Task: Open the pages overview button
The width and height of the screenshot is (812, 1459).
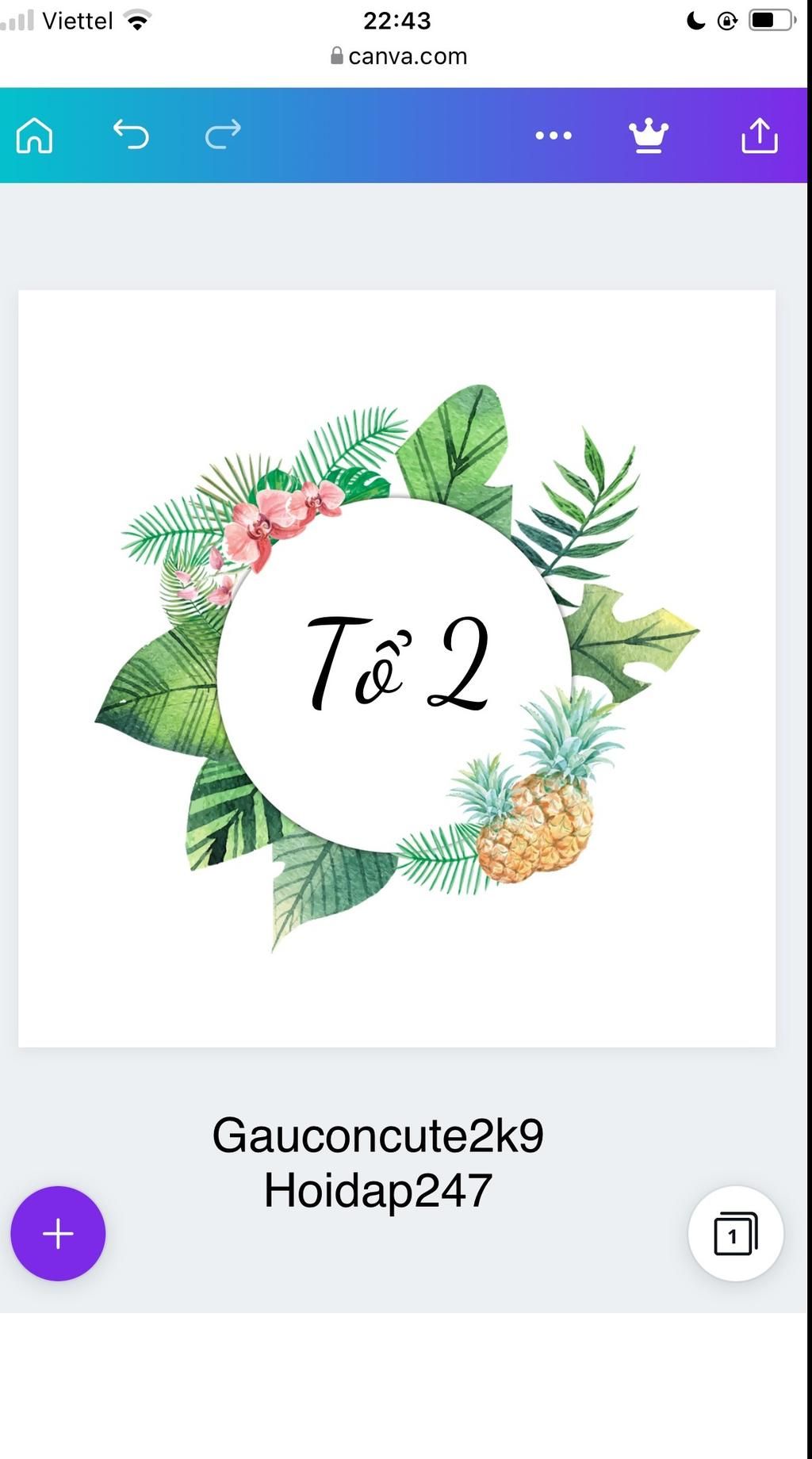Action: click(735, 1233)
